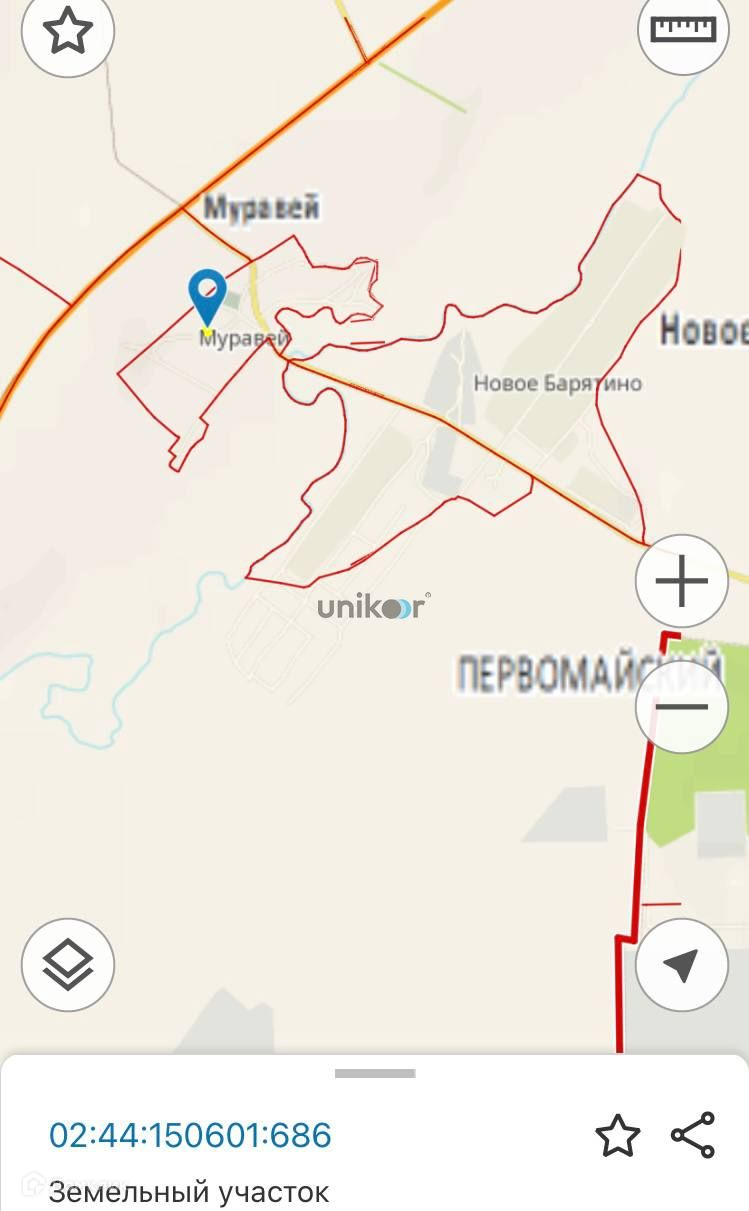Activate the ruler measuring tool
This screenshot has height=1211, width=749.
coord(684,30)
